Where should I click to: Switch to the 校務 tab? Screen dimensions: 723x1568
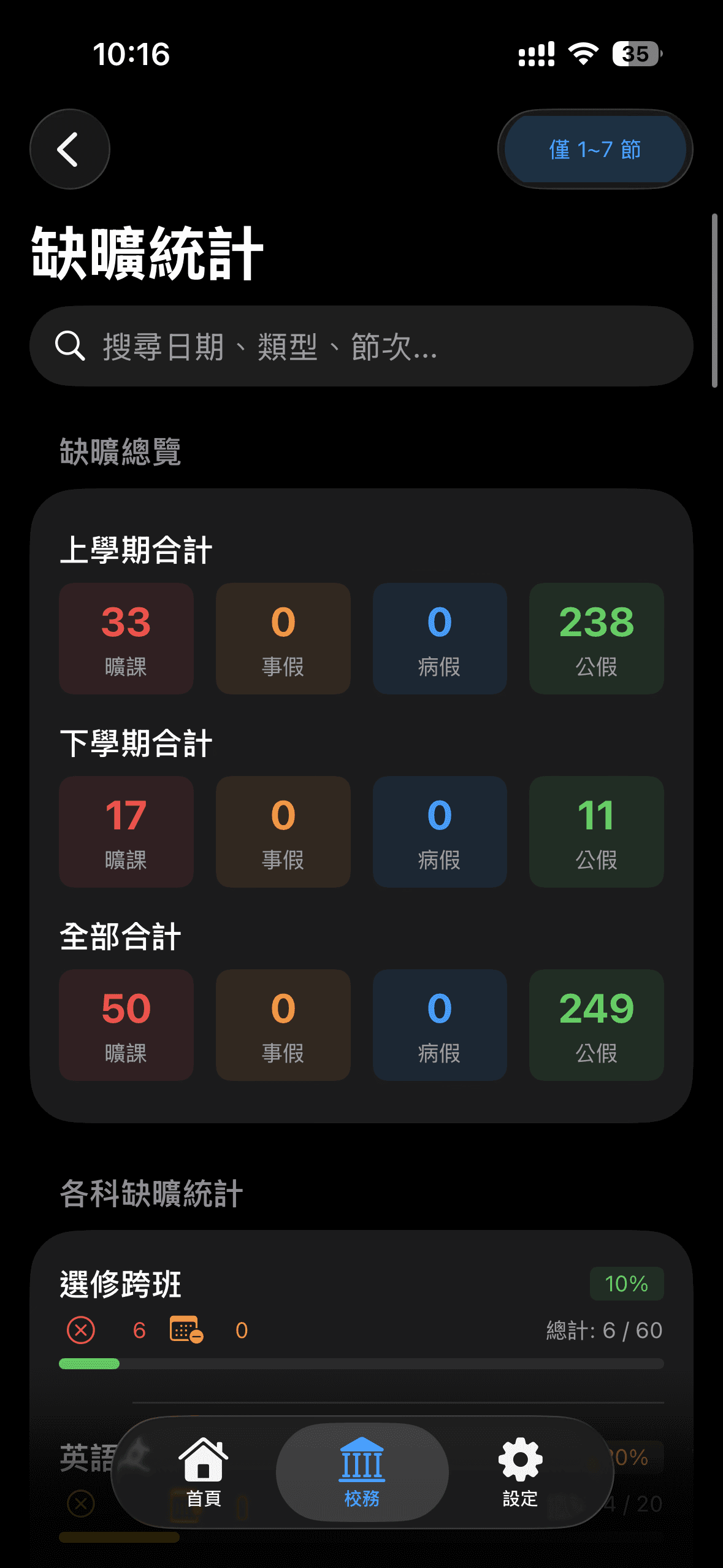[361, 1472]
